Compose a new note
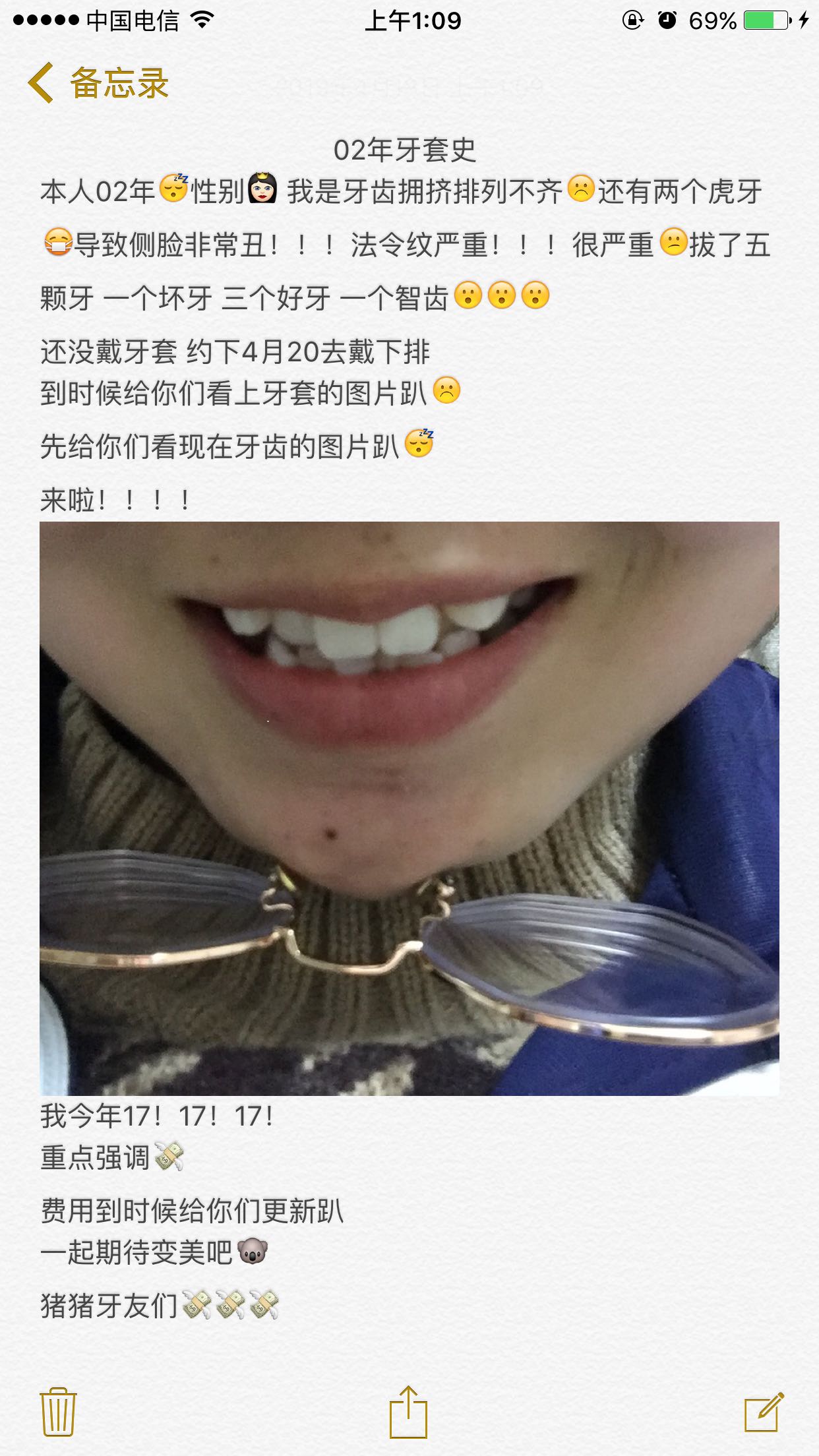This screenshot has height=1456, width=819. click(763, 1412)
